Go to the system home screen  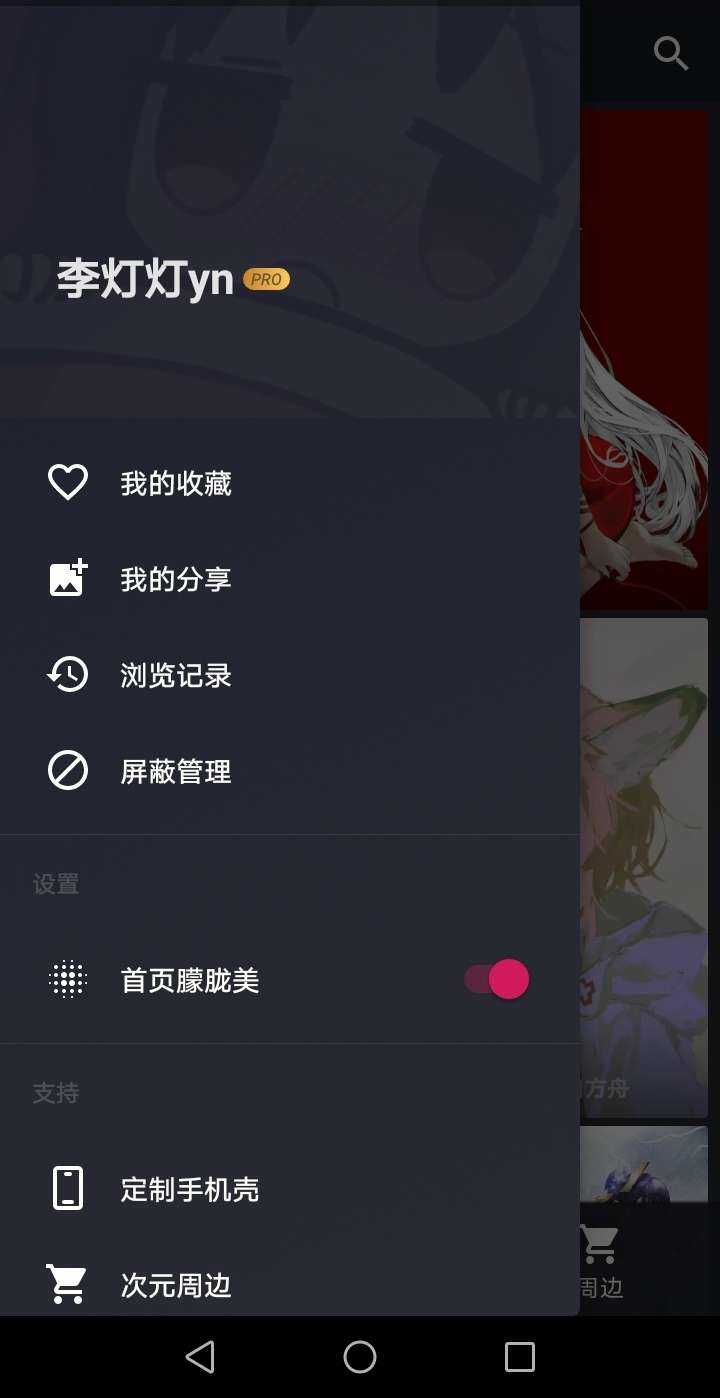tap(360, 1357)
